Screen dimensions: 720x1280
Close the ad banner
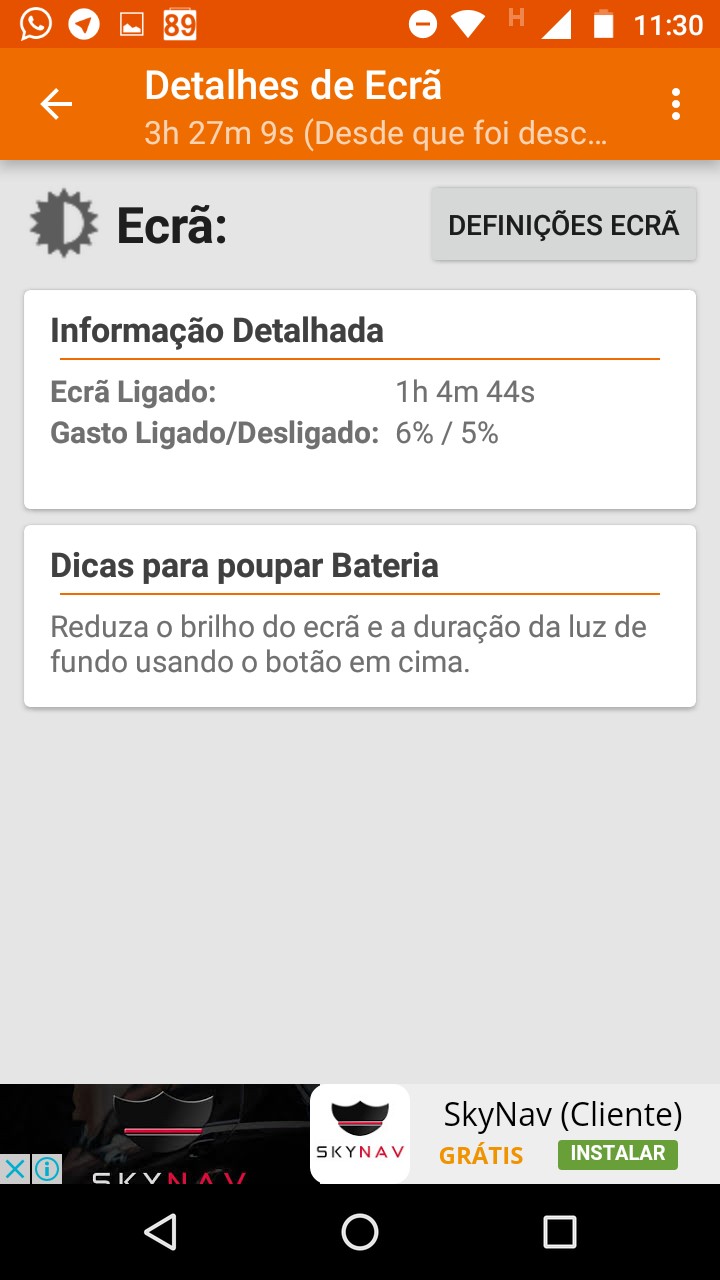tap(15, 1168)
